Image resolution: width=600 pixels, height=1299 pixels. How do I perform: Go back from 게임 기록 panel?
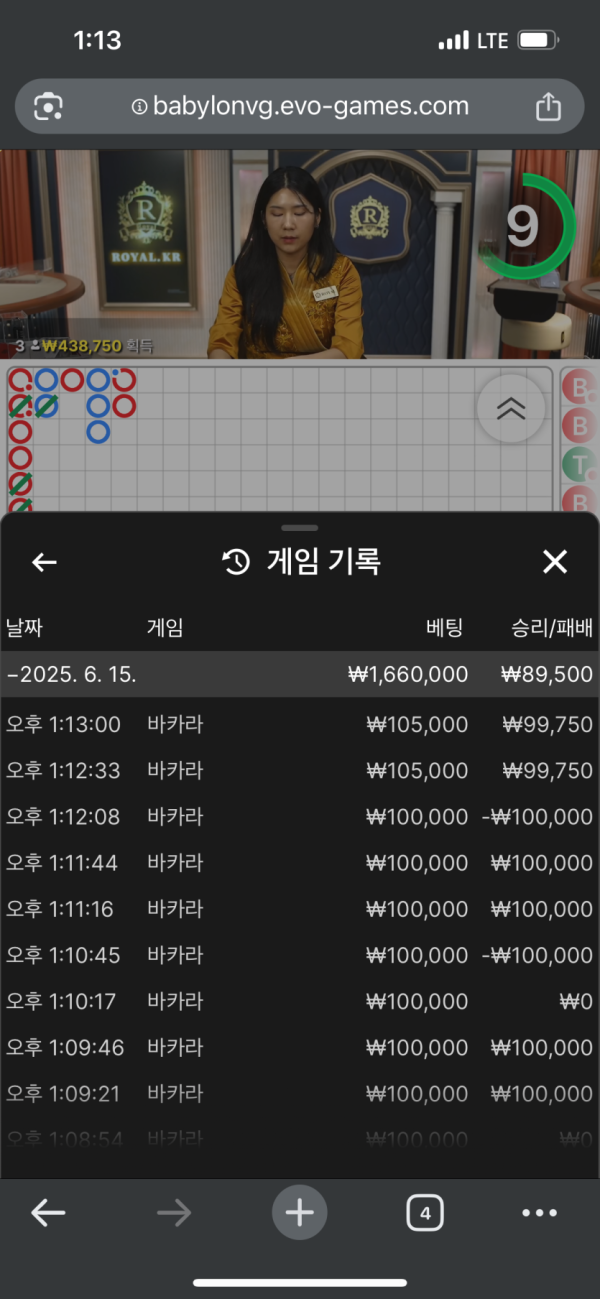pyautogui.click(x=44, y=562)
